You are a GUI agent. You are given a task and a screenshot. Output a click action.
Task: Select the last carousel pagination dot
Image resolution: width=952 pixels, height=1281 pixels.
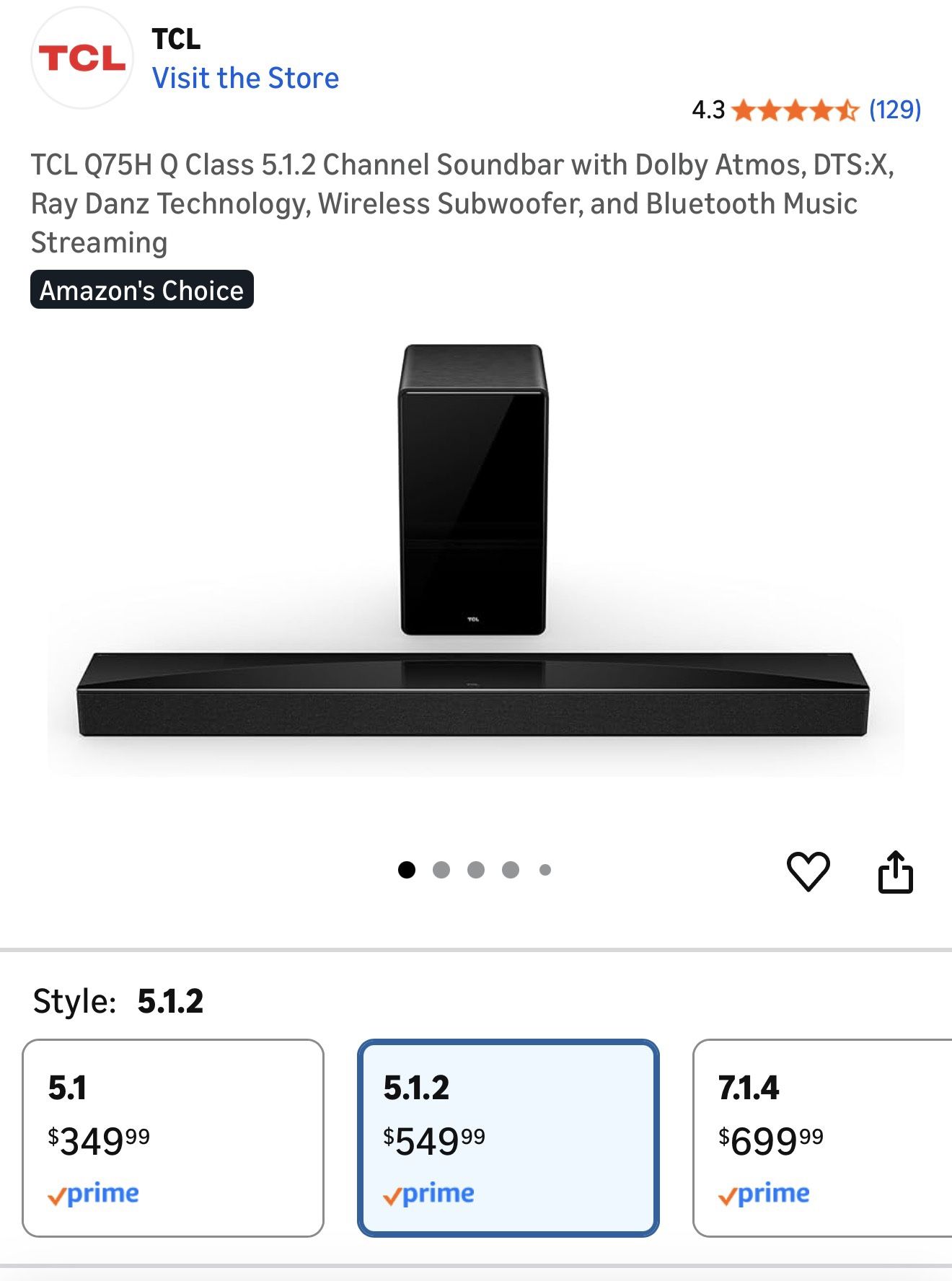(545, 871)
